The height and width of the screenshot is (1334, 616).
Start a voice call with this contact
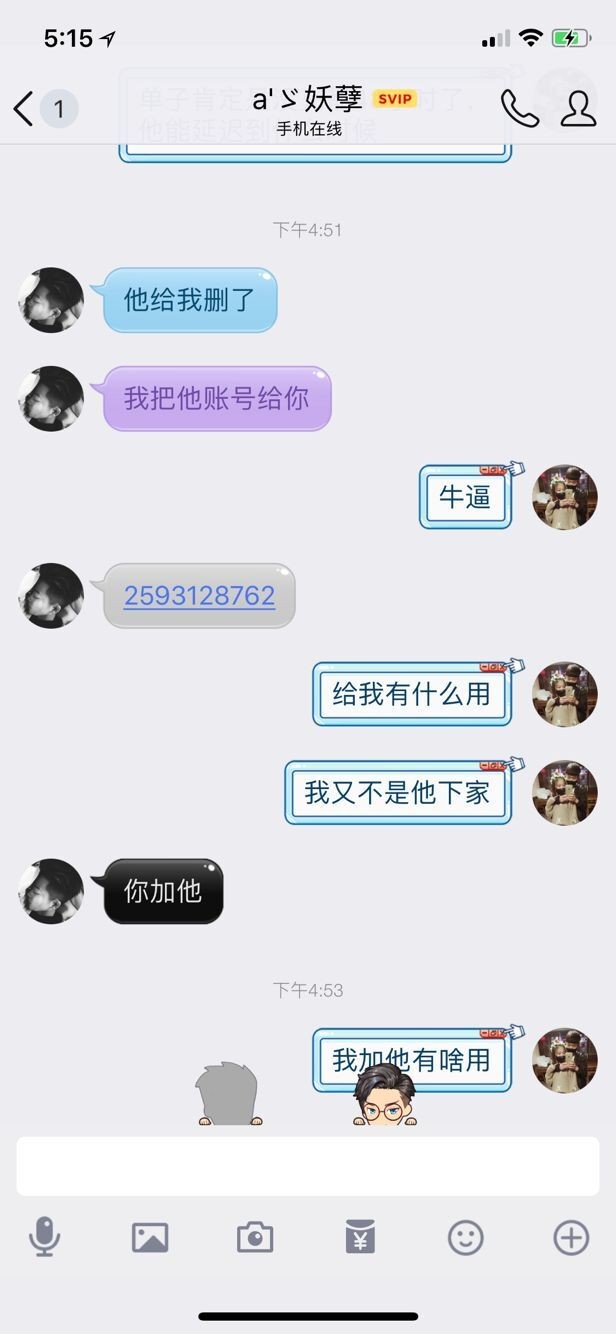click(x=519, y=108)
